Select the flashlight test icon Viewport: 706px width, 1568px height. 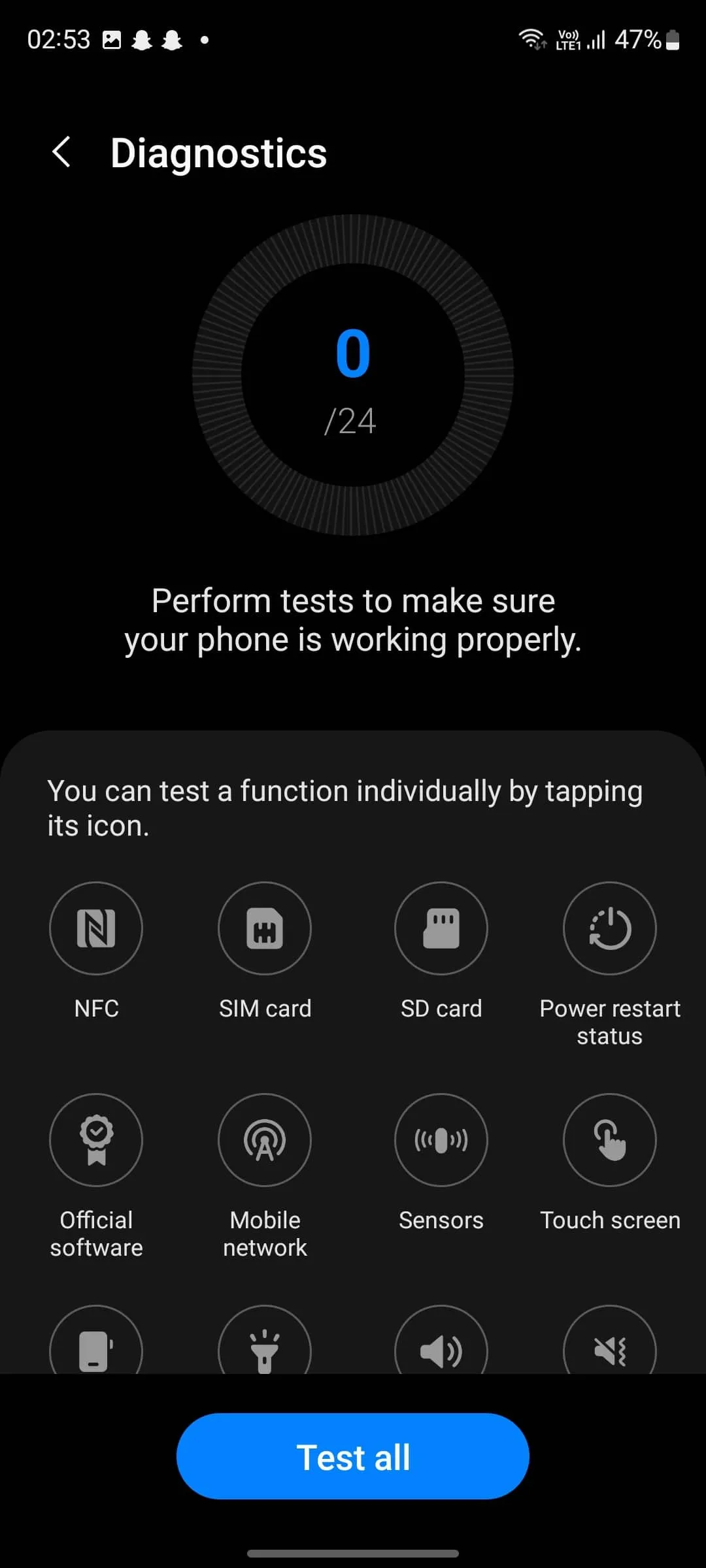(265, 1346)
